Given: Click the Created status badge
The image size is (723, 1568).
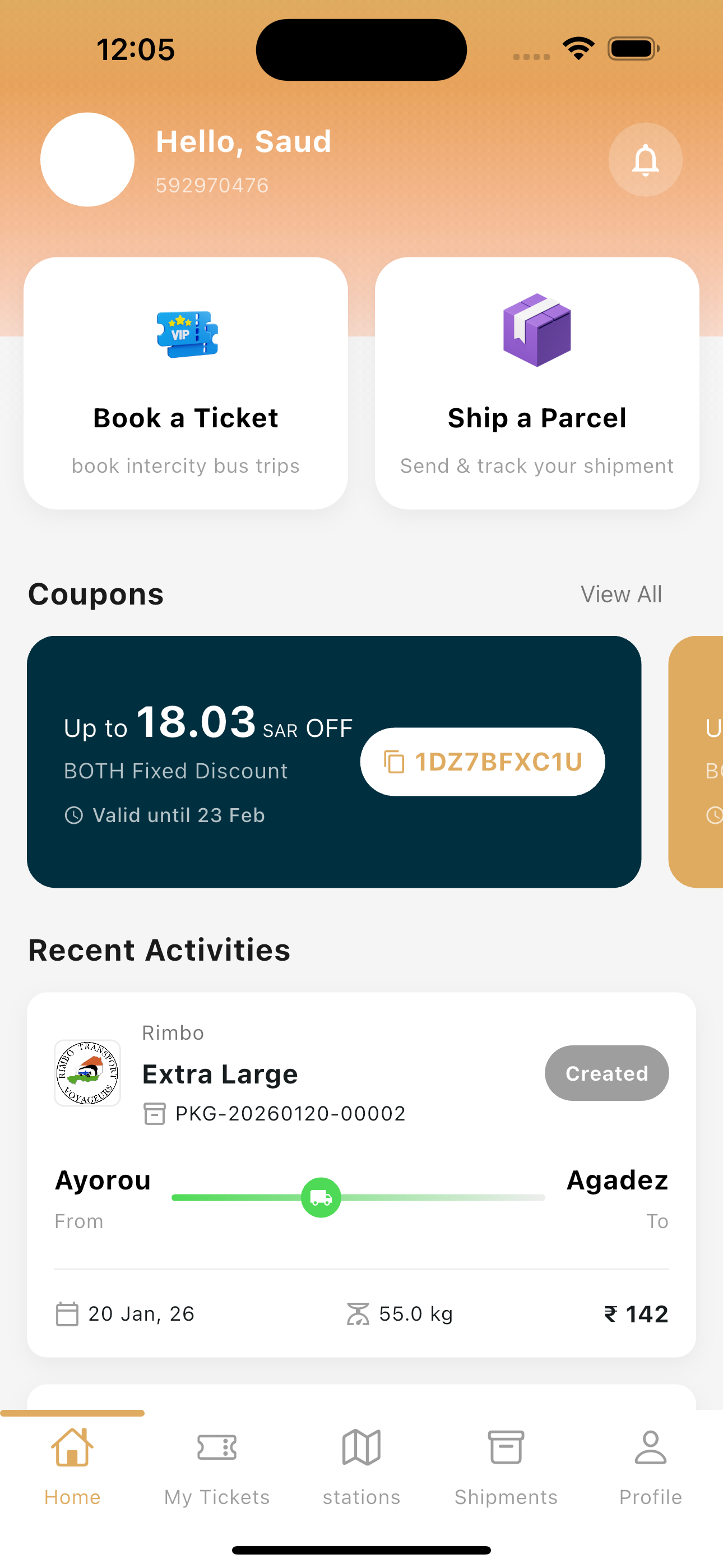Looking at the screenshot, I should [606, 1073].
